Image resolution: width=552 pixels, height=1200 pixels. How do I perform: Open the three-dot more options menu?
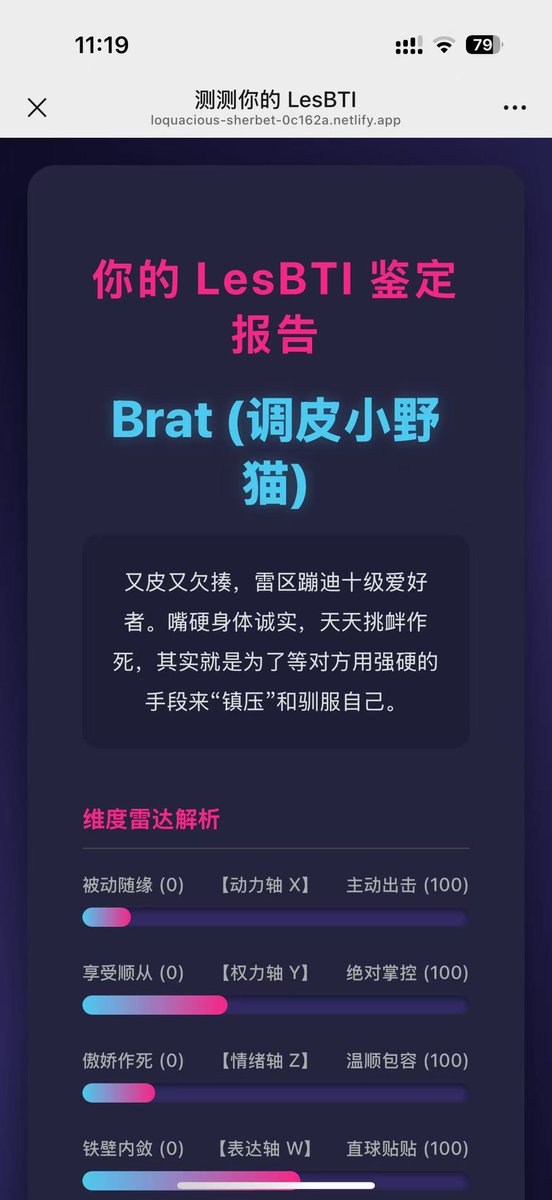coord(514,108)
